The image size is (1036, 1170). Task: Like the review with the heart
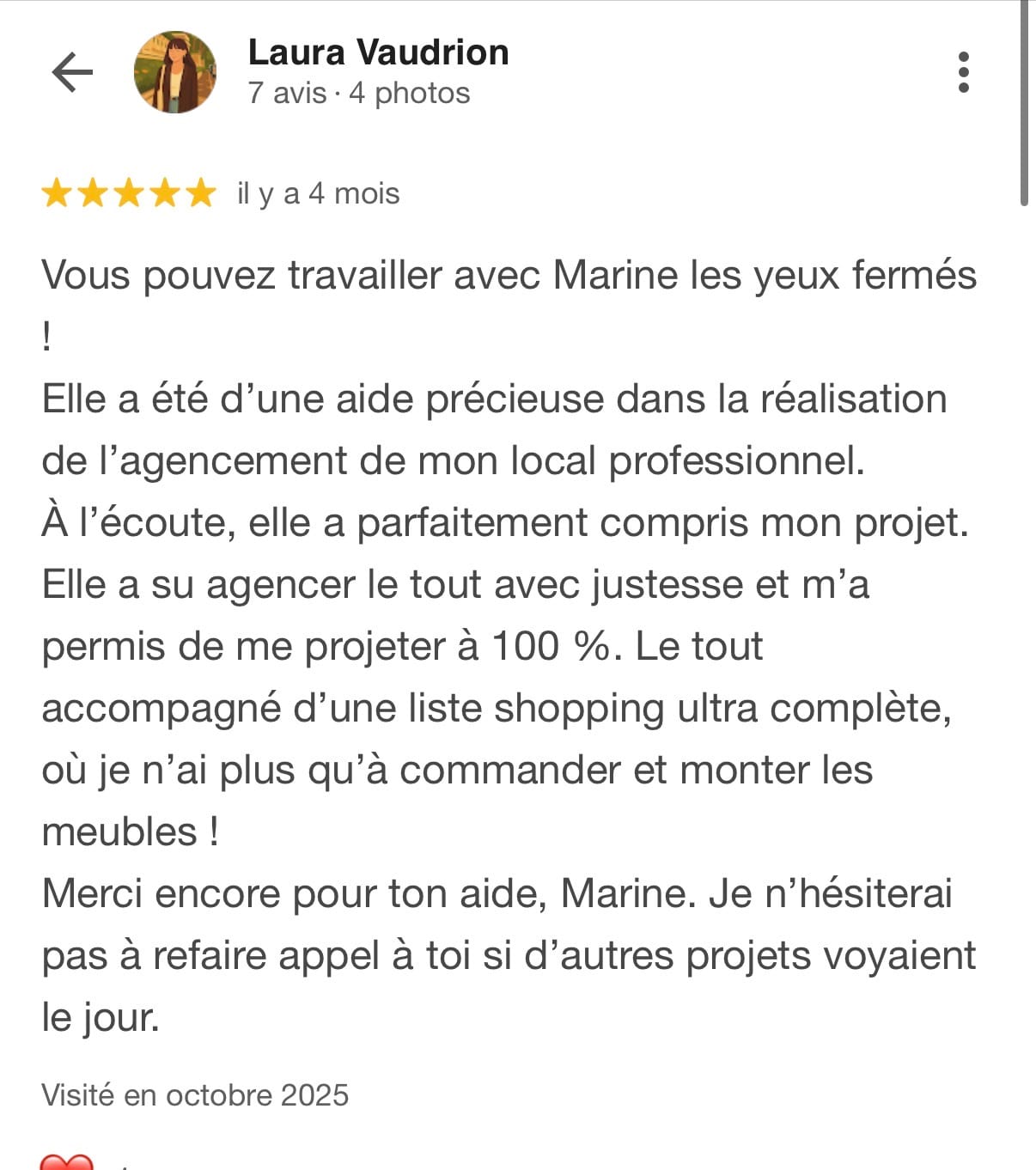[x=66, y=1161]
